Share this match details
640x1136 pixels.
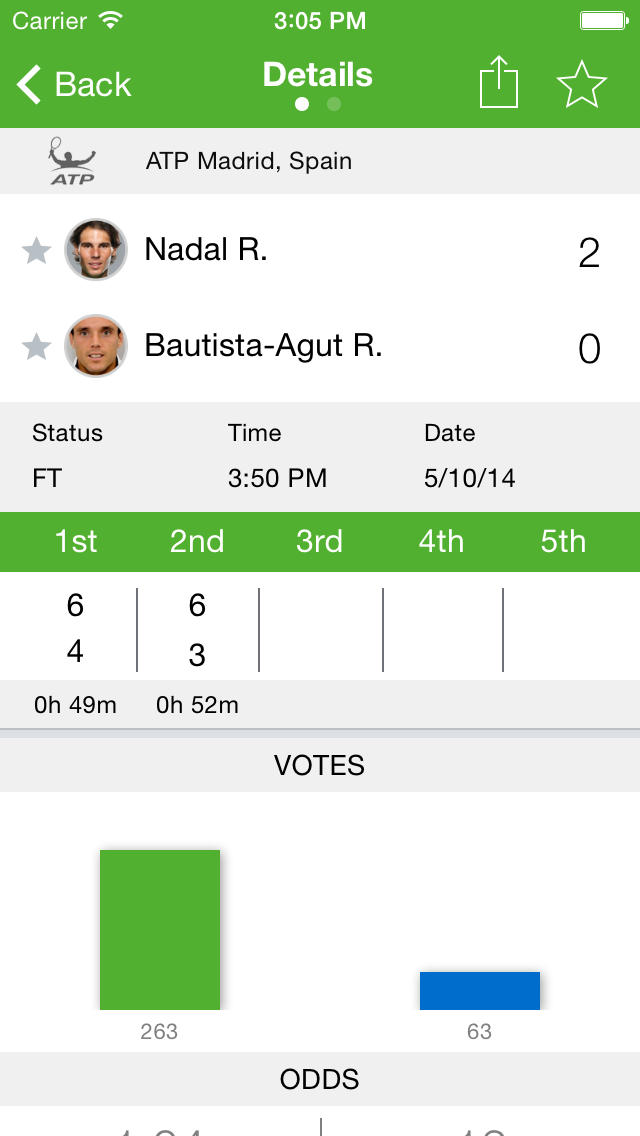pyautogui.click(x=499, y=83)
